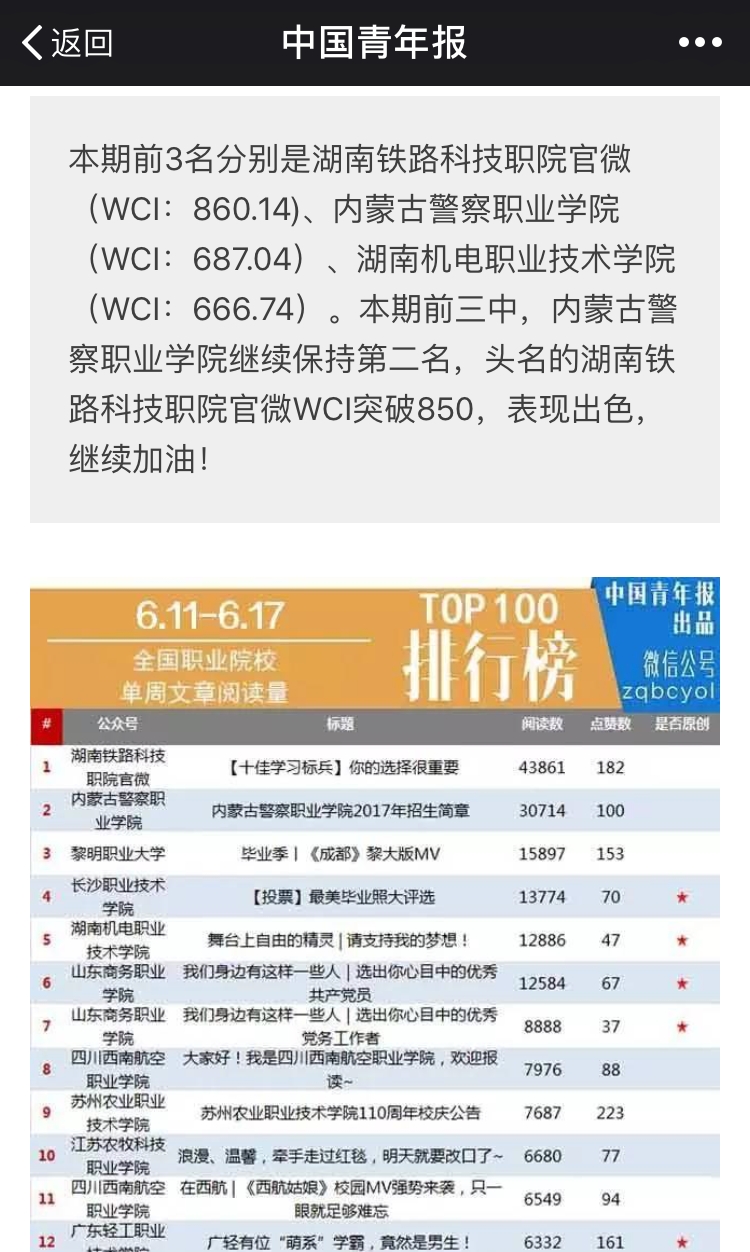Go back using the 返回 button
This screenshot has width=750, height=1252.
67,43
